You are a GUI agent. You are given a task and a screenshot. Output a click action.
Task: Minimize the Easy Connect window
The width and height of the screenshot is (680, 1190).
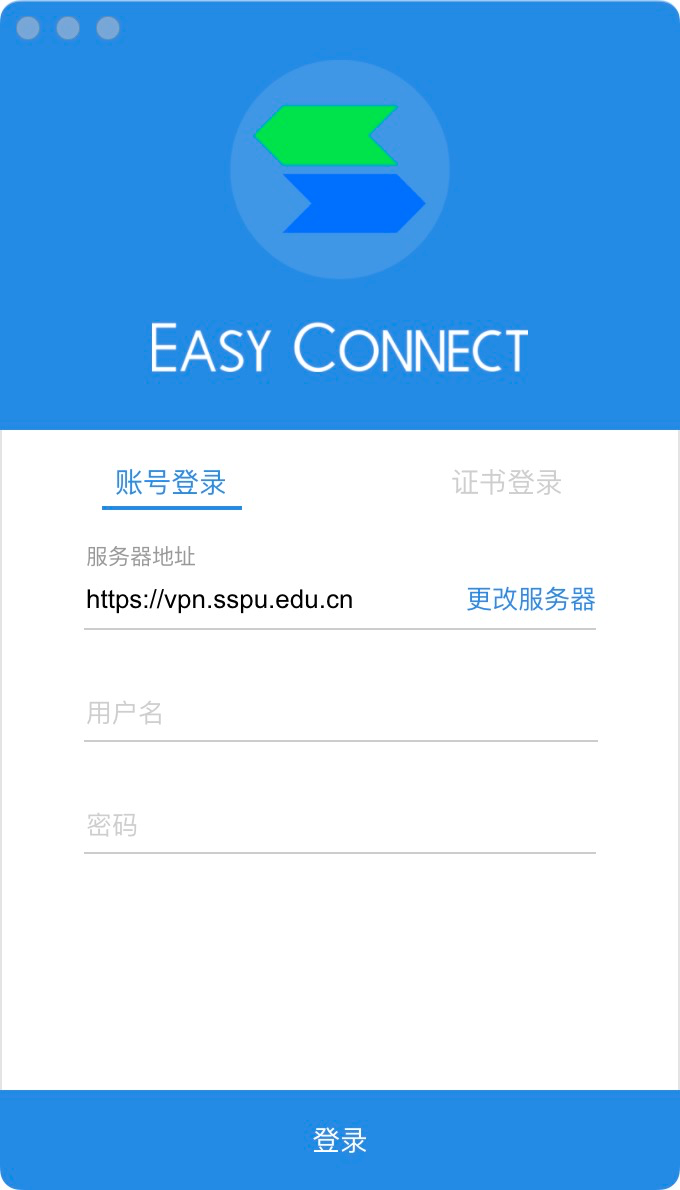pos(68,28)
